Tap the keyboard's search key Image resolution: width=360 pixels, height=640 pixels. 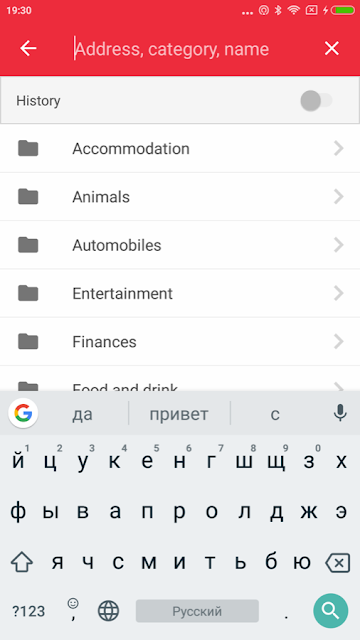pyautogui.click(x=331, y=611)
